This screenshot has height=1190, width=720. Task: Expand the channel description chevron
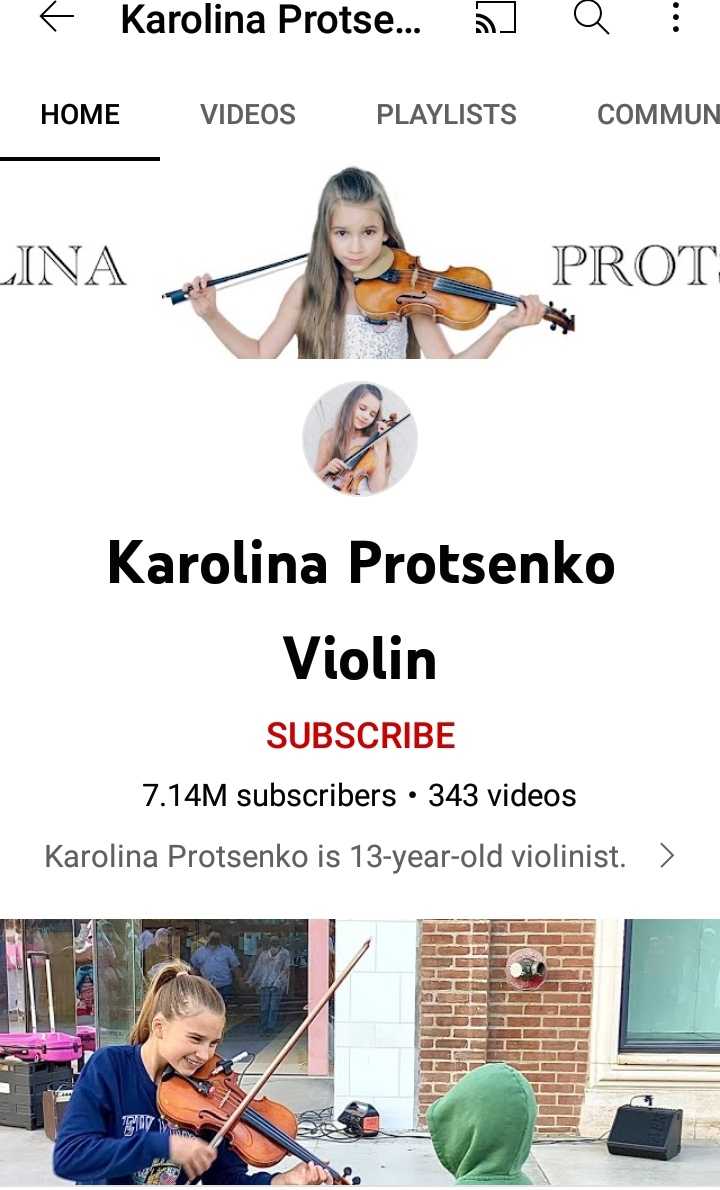667,856
